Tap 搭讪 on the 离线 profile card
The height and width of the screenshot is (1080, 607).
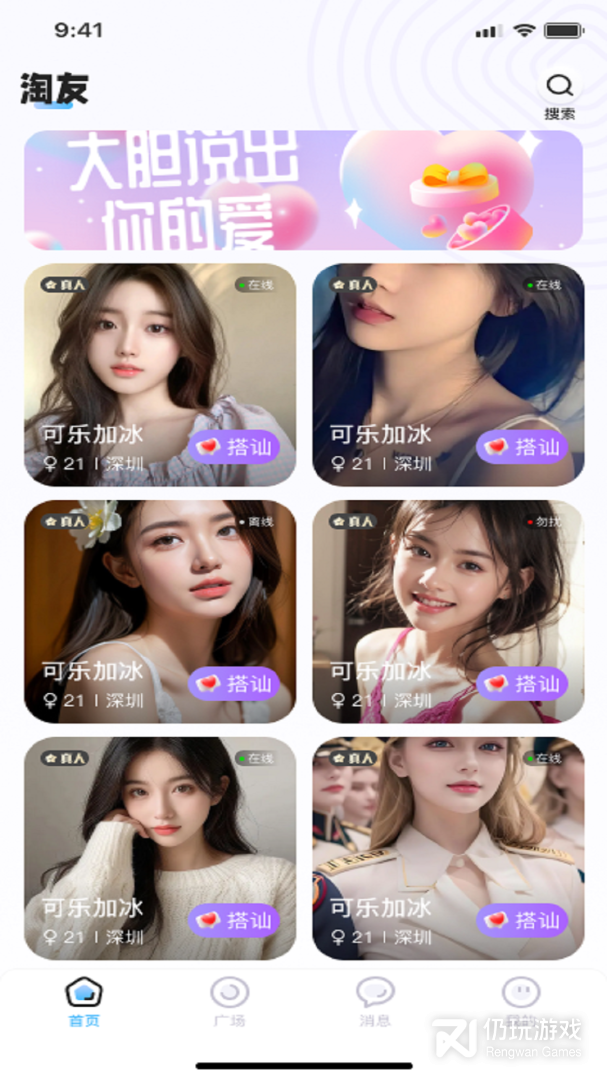[x=235, y=684]
